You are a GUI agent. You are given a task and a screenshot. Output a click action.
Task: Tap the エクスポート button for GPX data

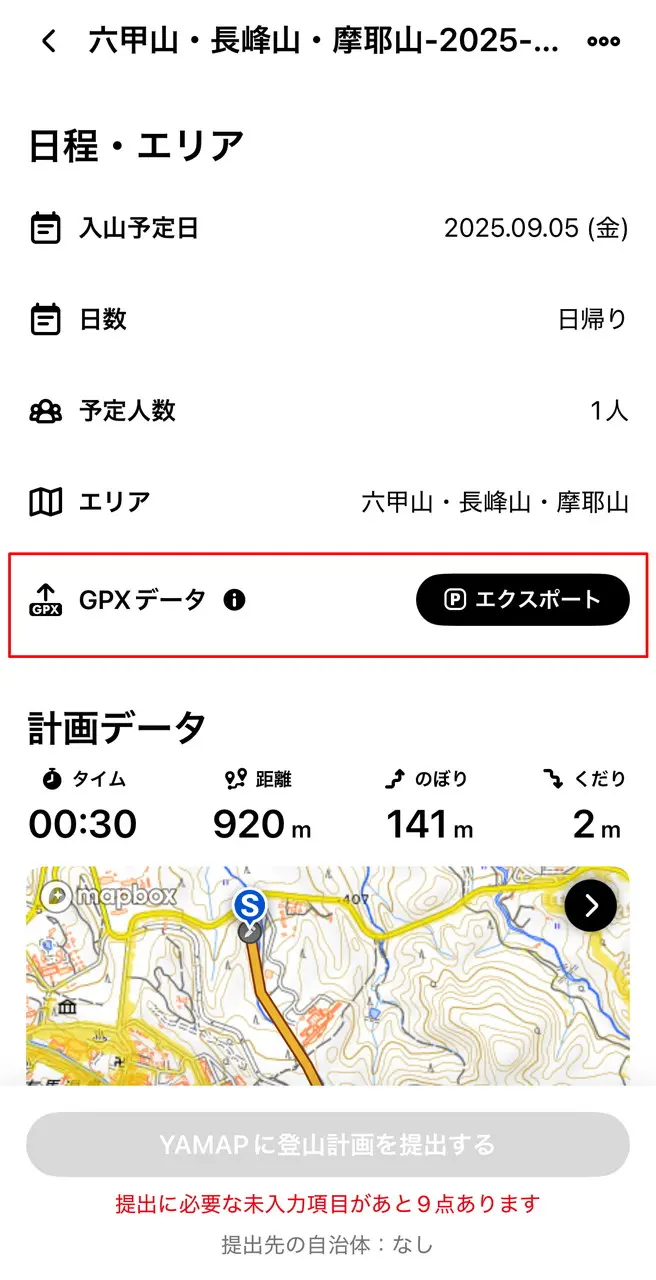(x=522, y=600)
